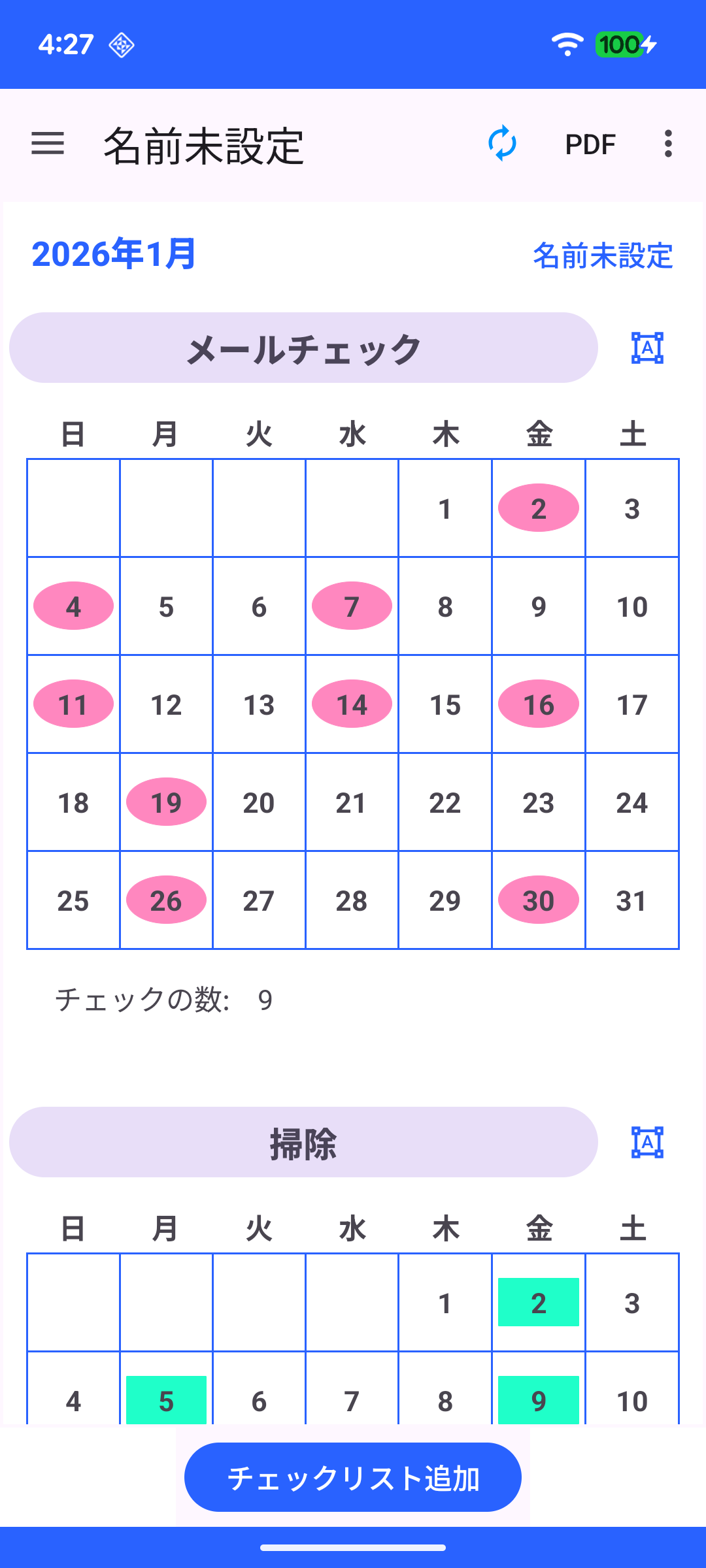This screenshot has width=706, height=1568.
Task: Mark day 31 in メールチェック calendar
Action: pyautogui.click(x=631, y=900)
